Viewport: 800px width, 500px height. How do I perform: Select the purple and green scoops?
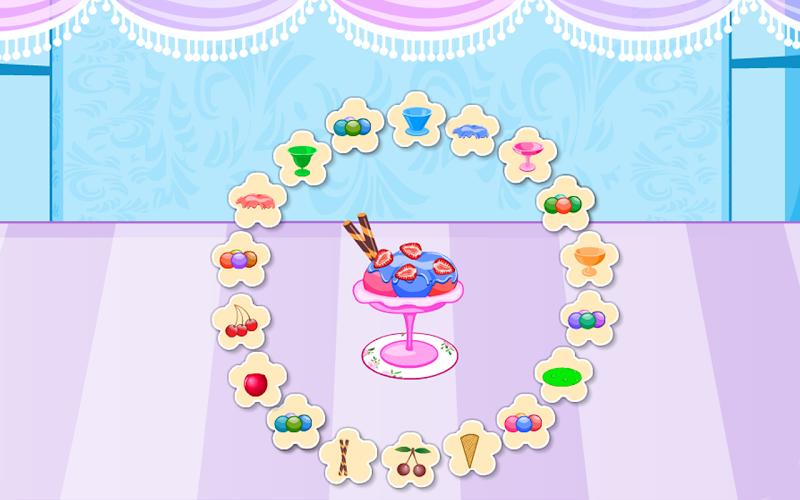(x=587, y=319)
